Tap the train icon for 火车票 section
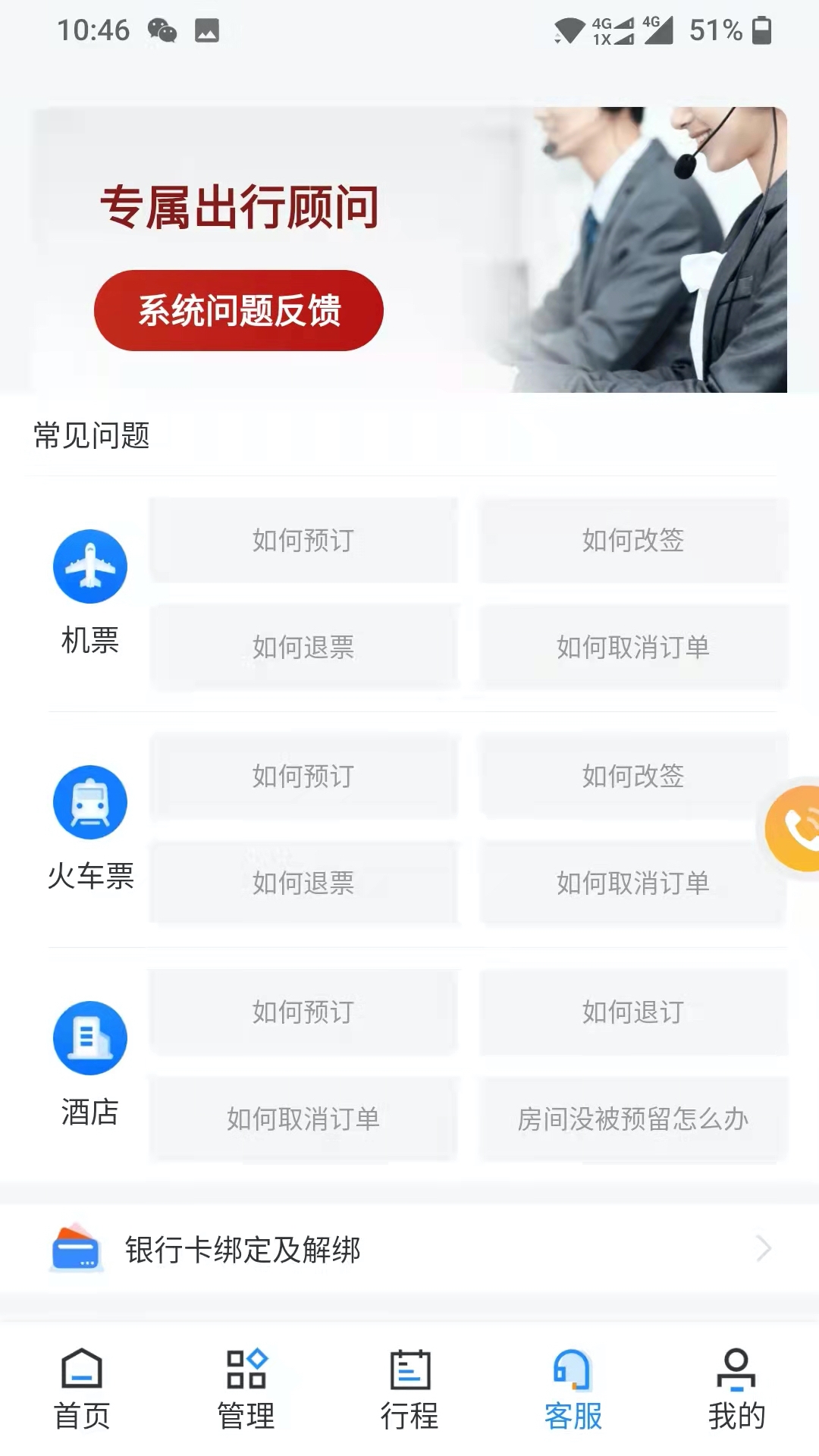 90,803
